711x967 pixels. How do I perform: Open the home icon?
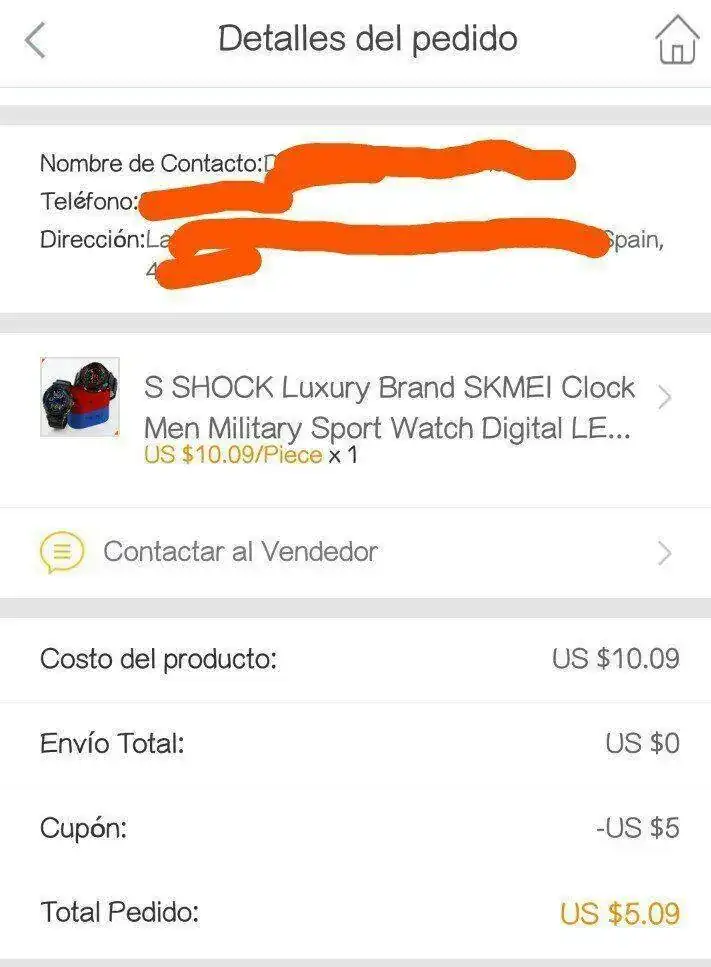point(677,41)
